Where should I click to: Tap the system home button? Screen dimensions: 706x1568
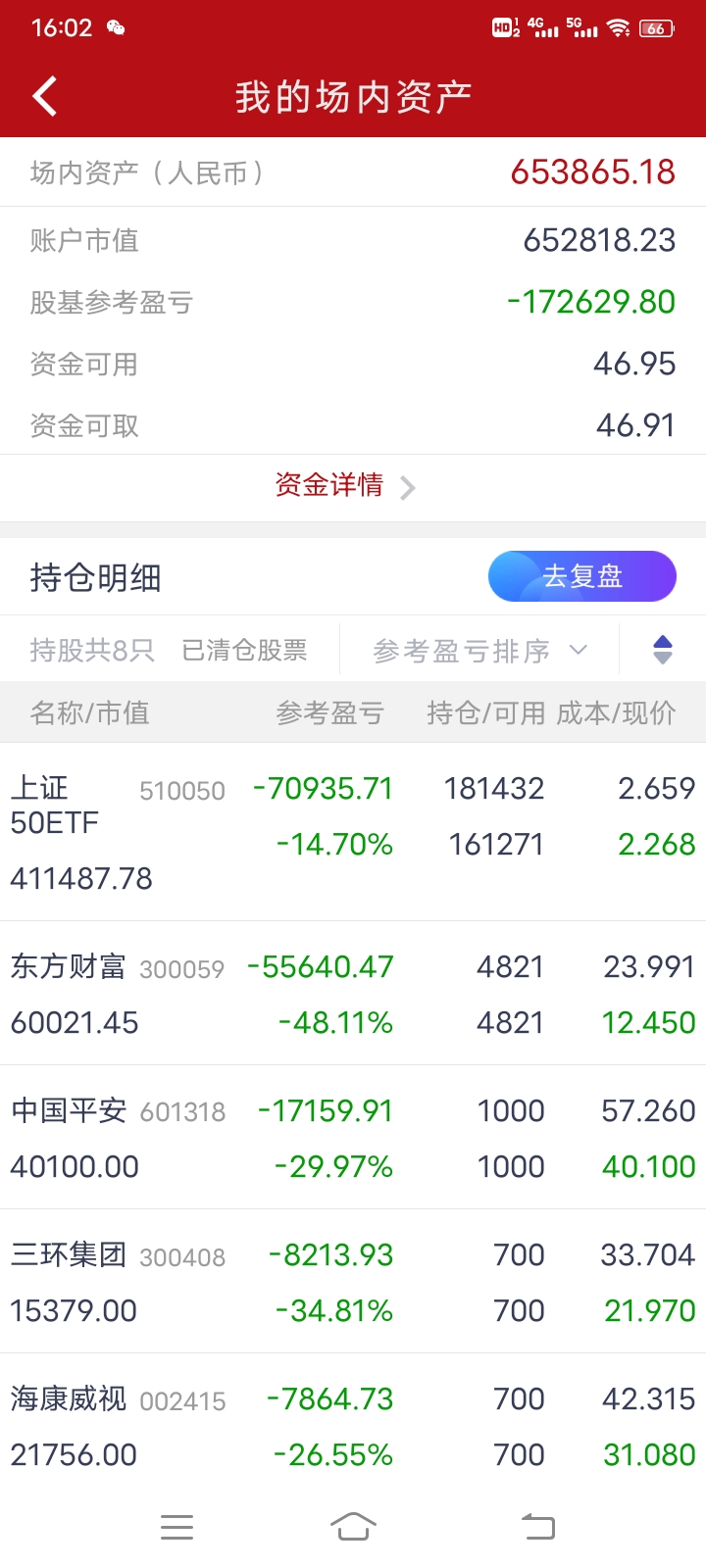pos(353,1526)
